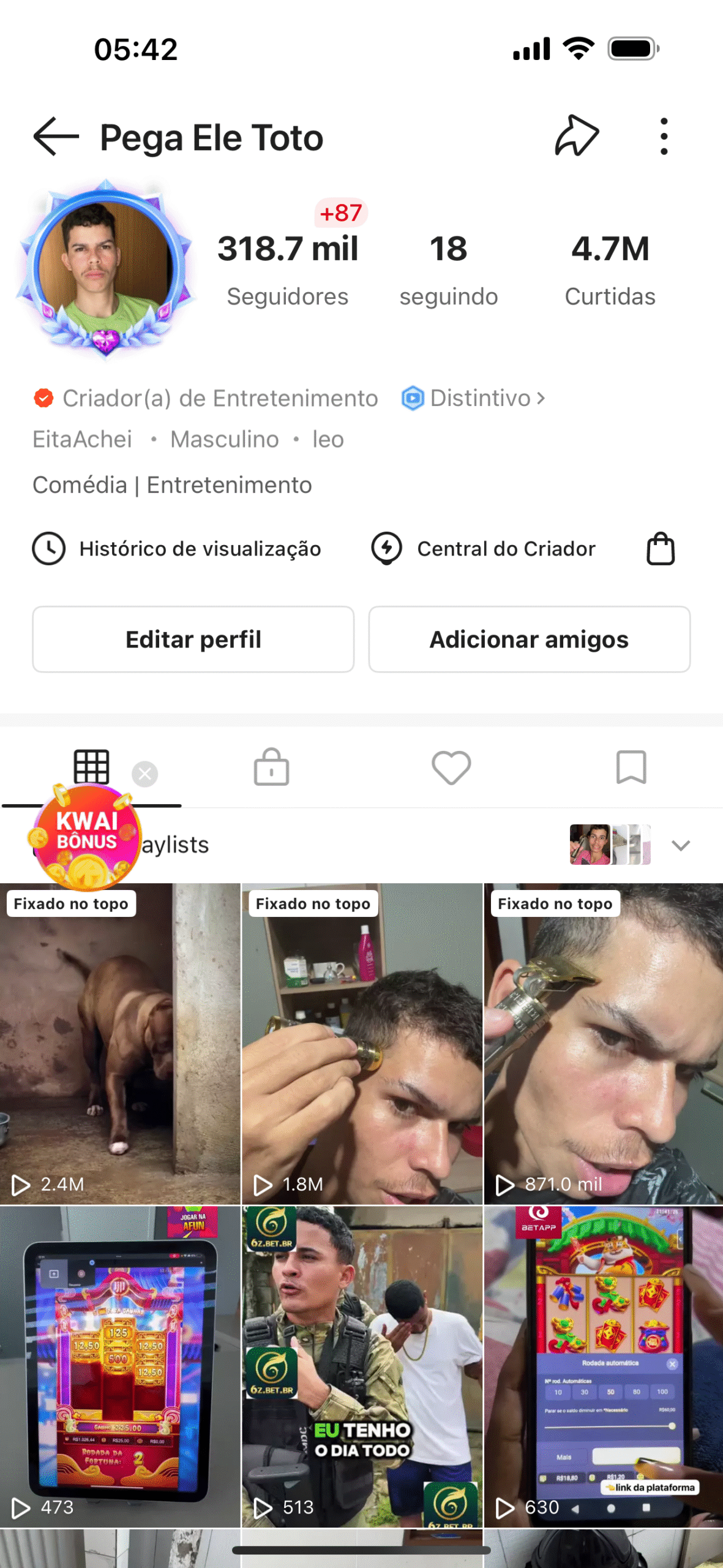The width and height of the screenshot is (723, 1568).
Task: Play the pinned video with 2.4M views
Action: [x=120, y=1044]
